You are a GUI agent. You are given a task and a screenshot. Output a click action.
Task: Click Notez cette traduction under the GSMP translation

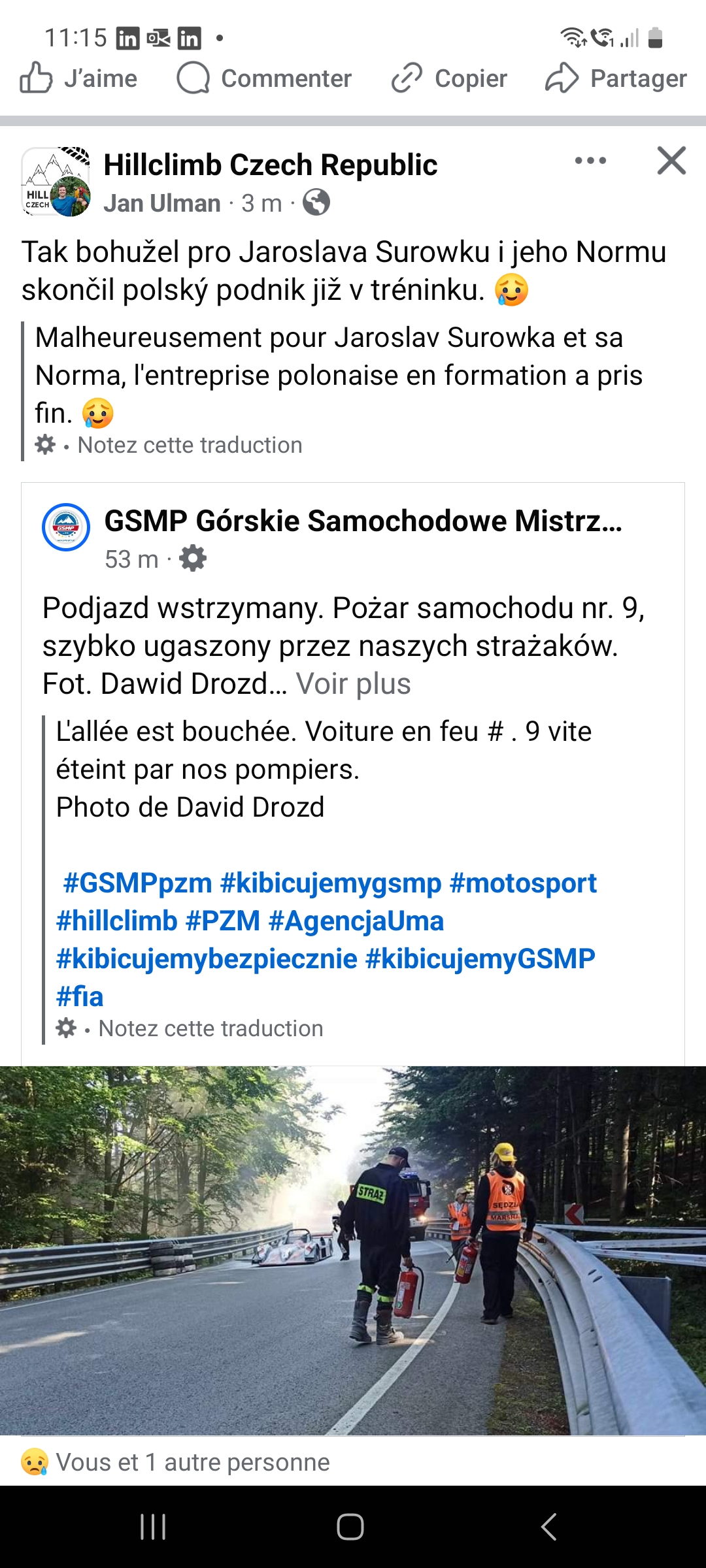(210, 1028)
